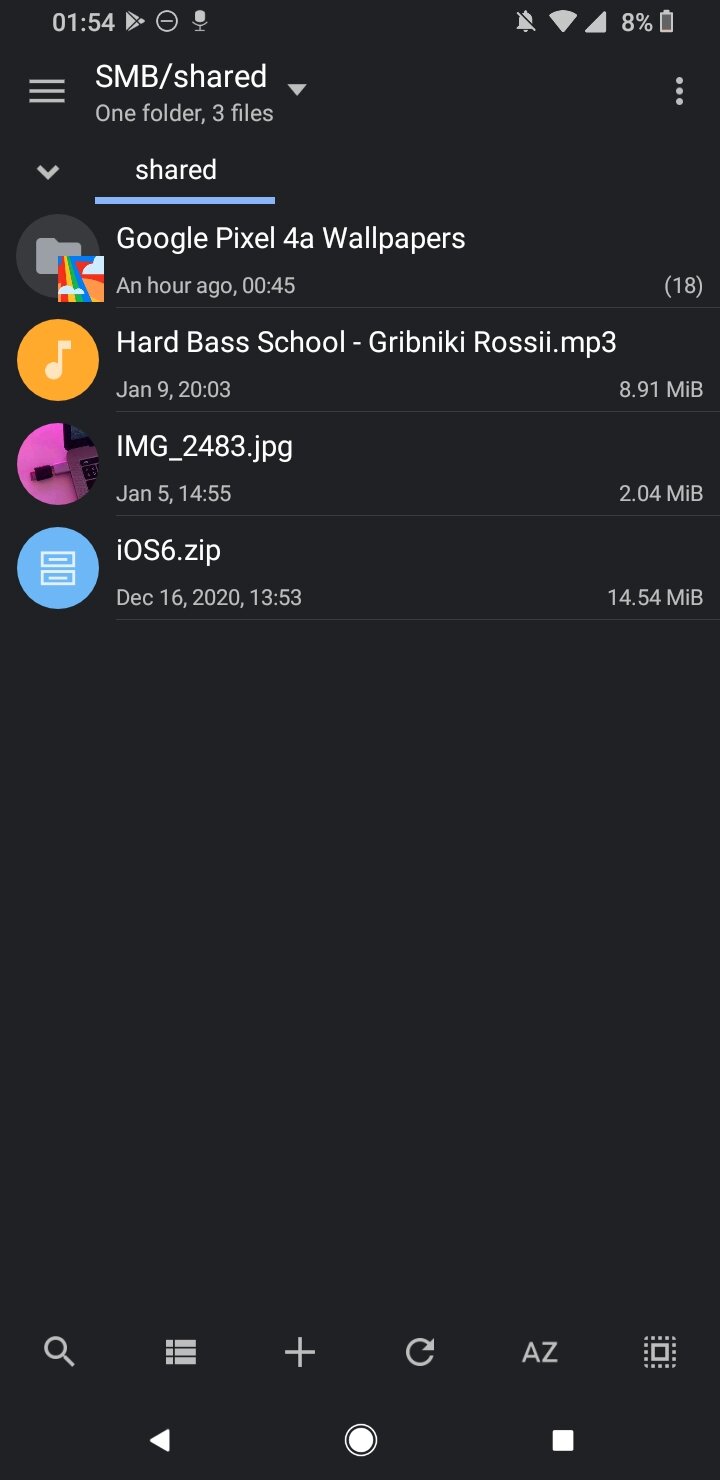Viewport: 720px width, 1480px height.
Task: Open recent apps with the square button
Action: (562, 1440)
